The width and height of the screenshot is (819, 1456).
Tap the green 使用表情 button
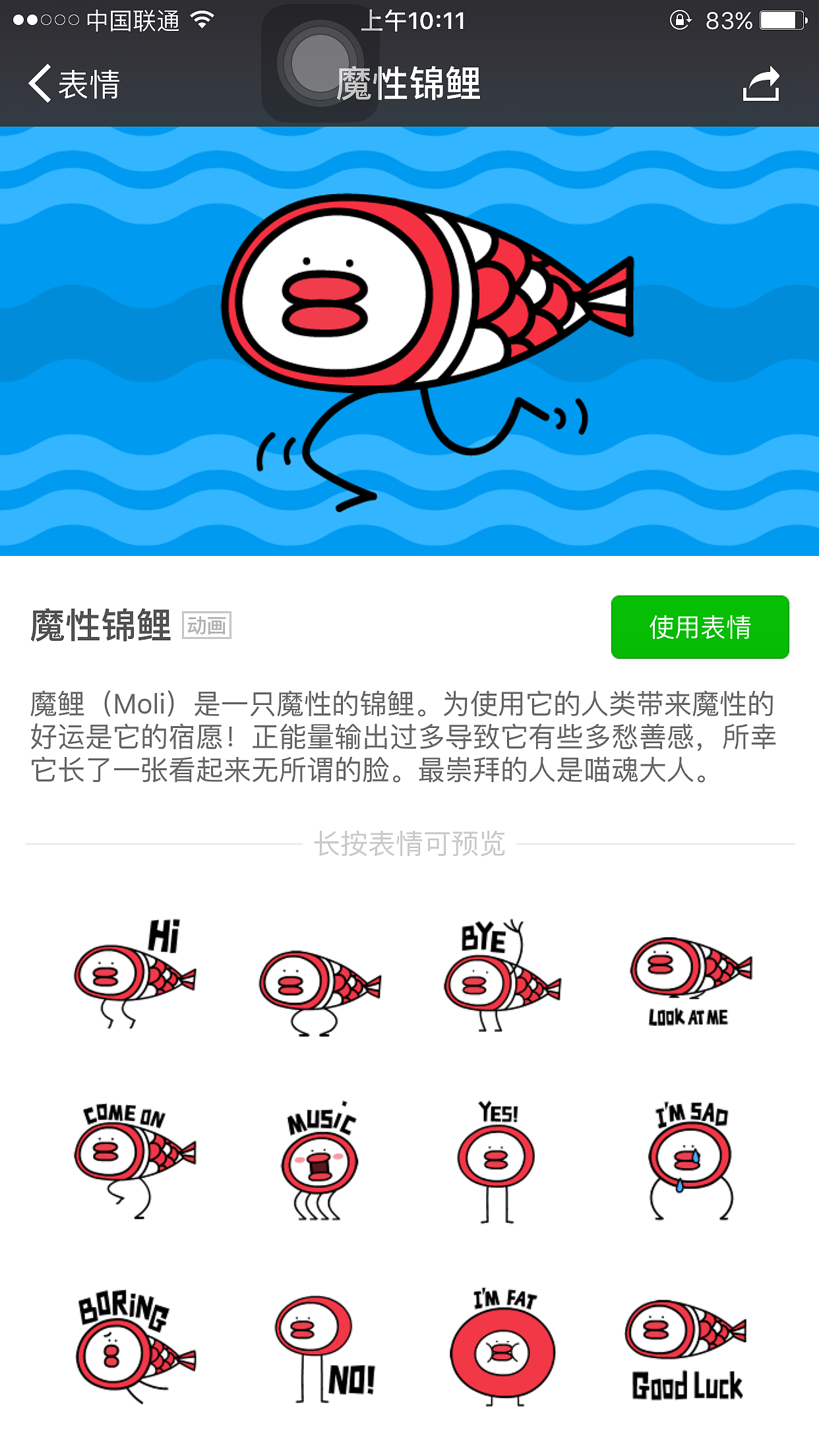coord(700,627)
